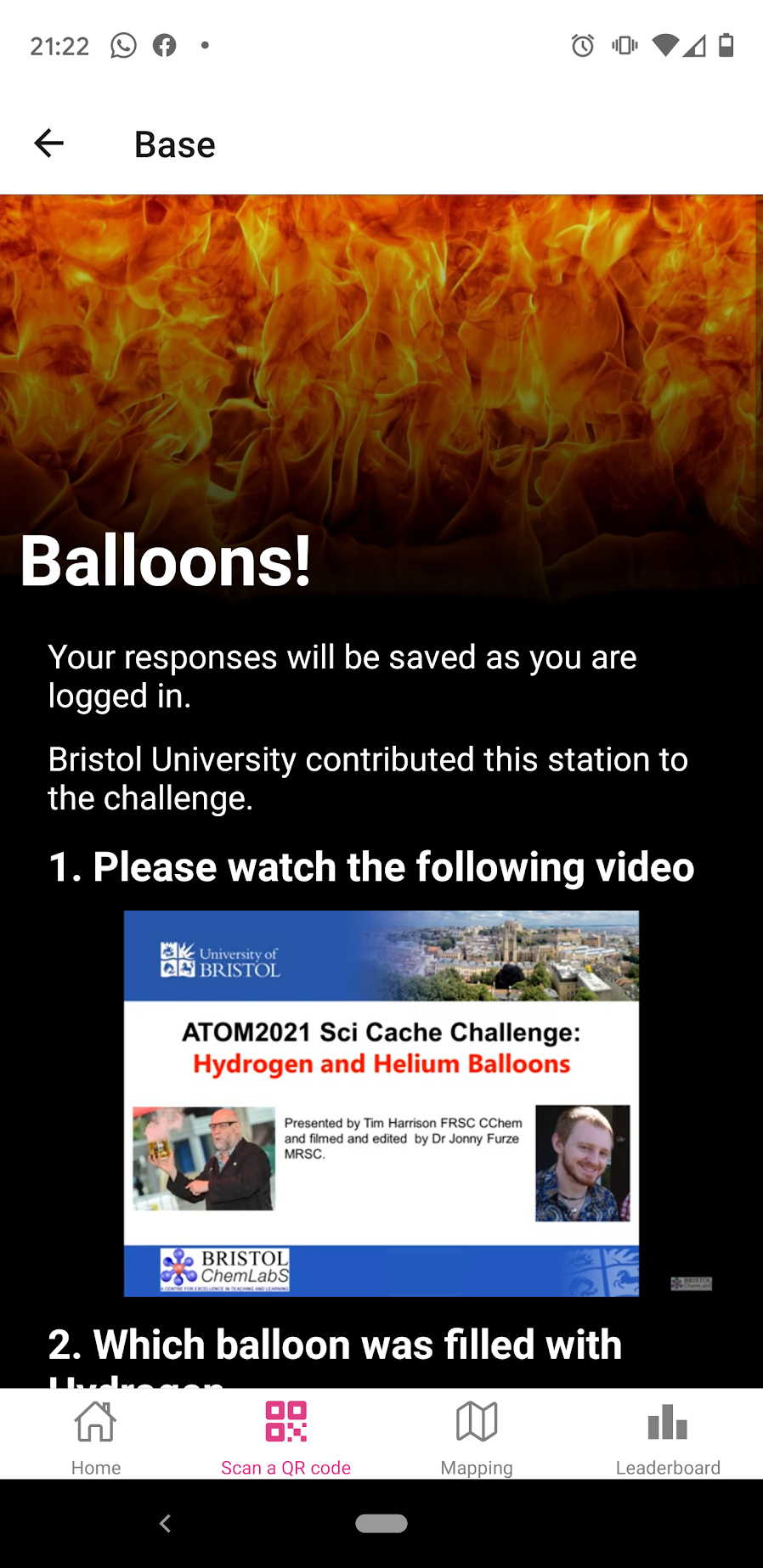Image resolution: width=763 pixels, height=1568 pixels.
Task: Switch to the Home tab
Action: [x=96, y=1436]
